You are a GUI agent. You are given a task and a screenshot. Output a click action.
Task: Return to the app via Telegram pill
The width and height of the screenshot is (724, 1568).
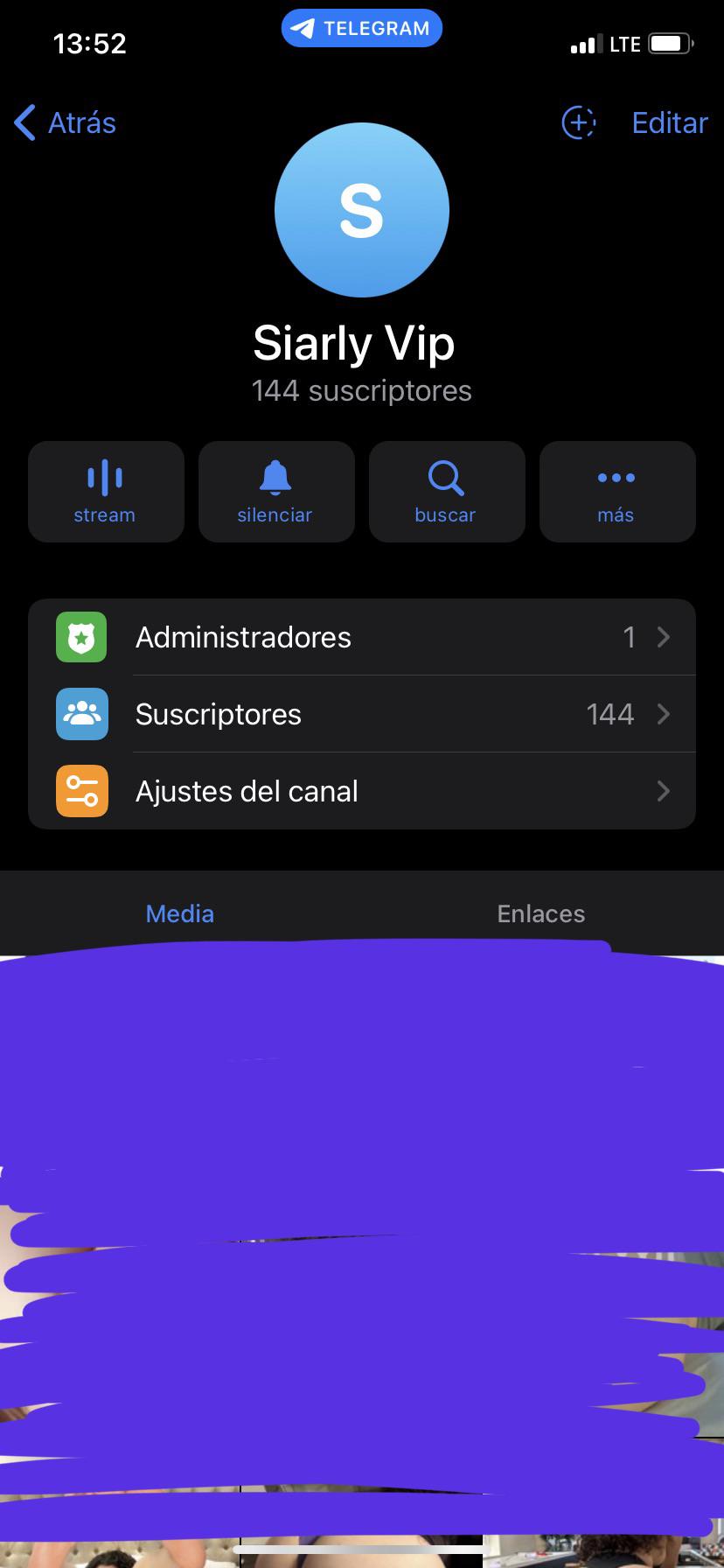point(361,29)
